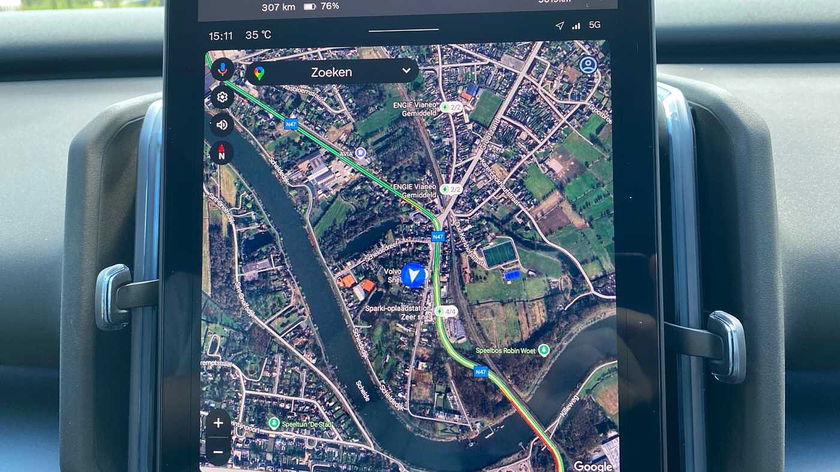Screen dimensions: 840x472
Task: Select the Speeltuin De Stad marker
Action: point(274,423)
